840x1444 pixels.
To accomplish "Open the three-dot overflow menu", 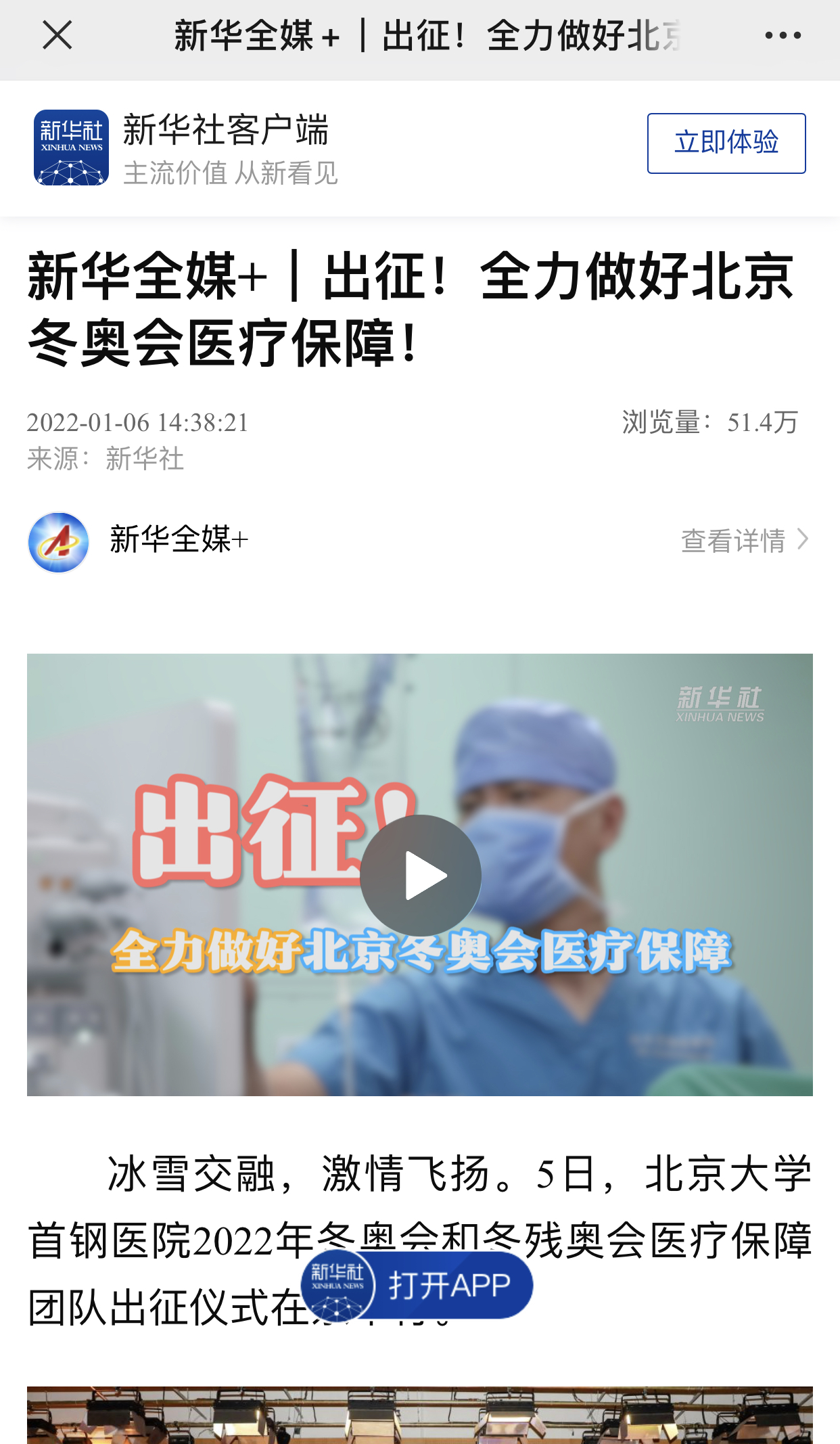I will pyautogui.click(x=783, y=35).
